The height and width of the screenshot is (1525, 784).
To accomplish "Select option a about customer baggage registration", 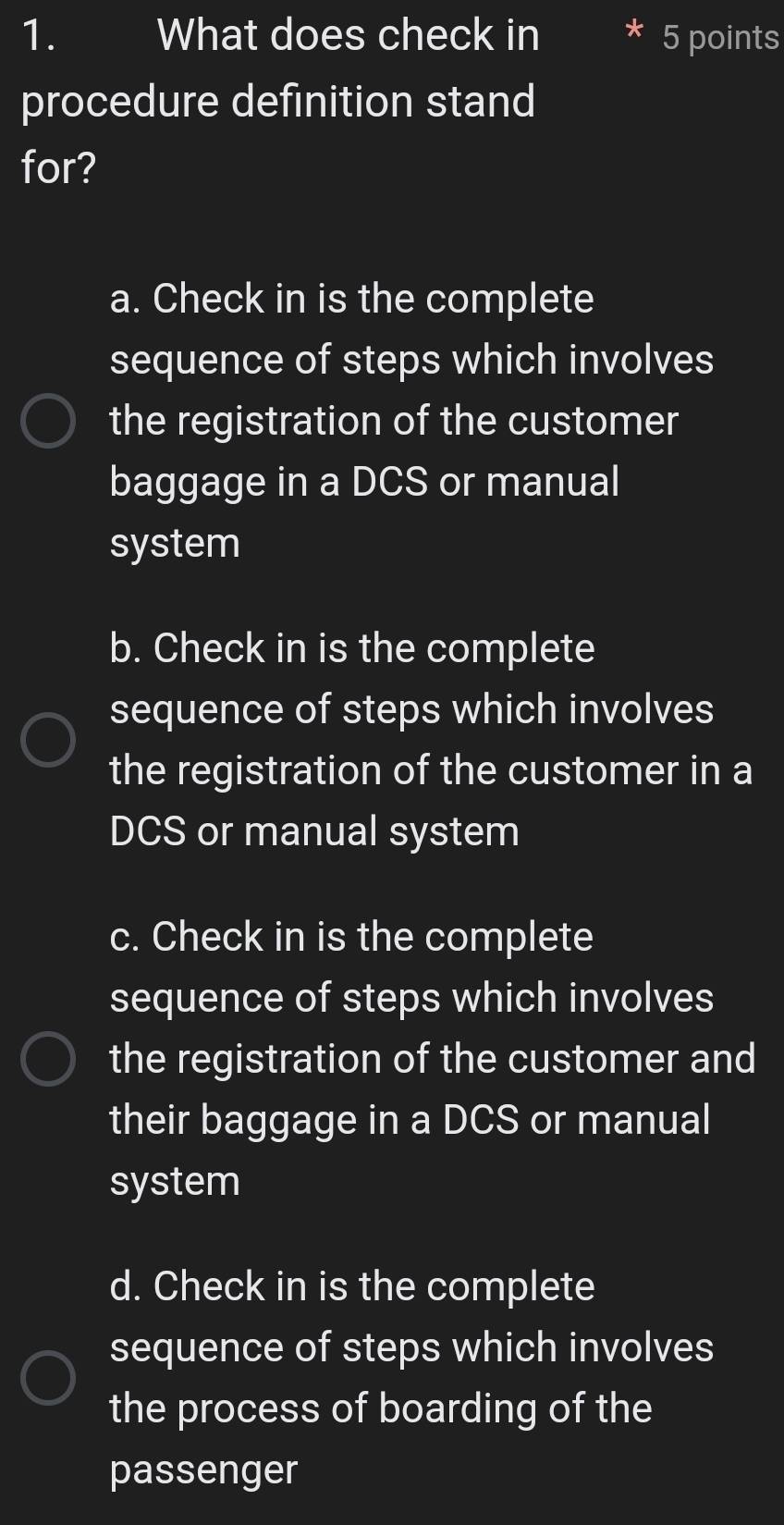I will point(48,421).
